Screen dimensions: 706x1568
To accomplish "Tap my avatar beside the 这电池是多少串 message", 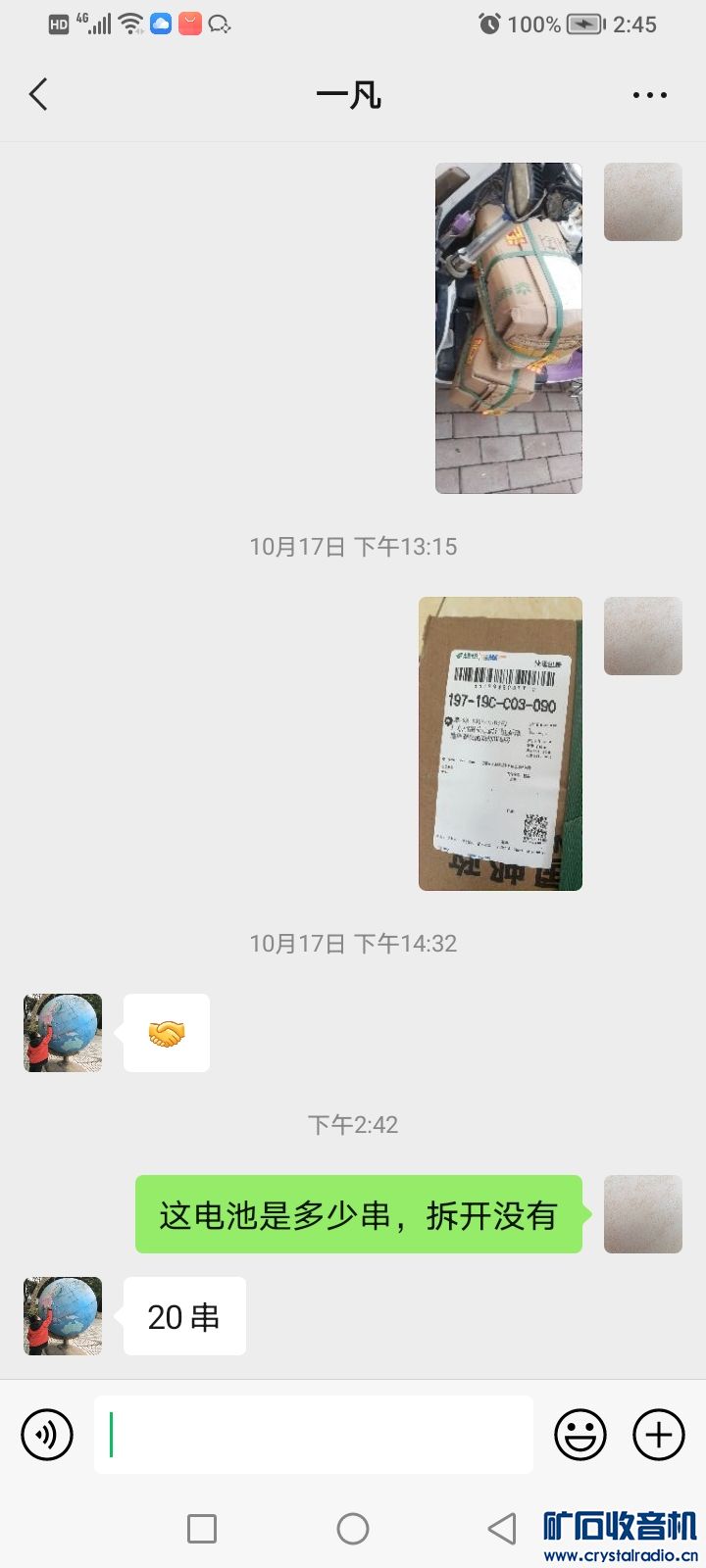I will 642,1214.
